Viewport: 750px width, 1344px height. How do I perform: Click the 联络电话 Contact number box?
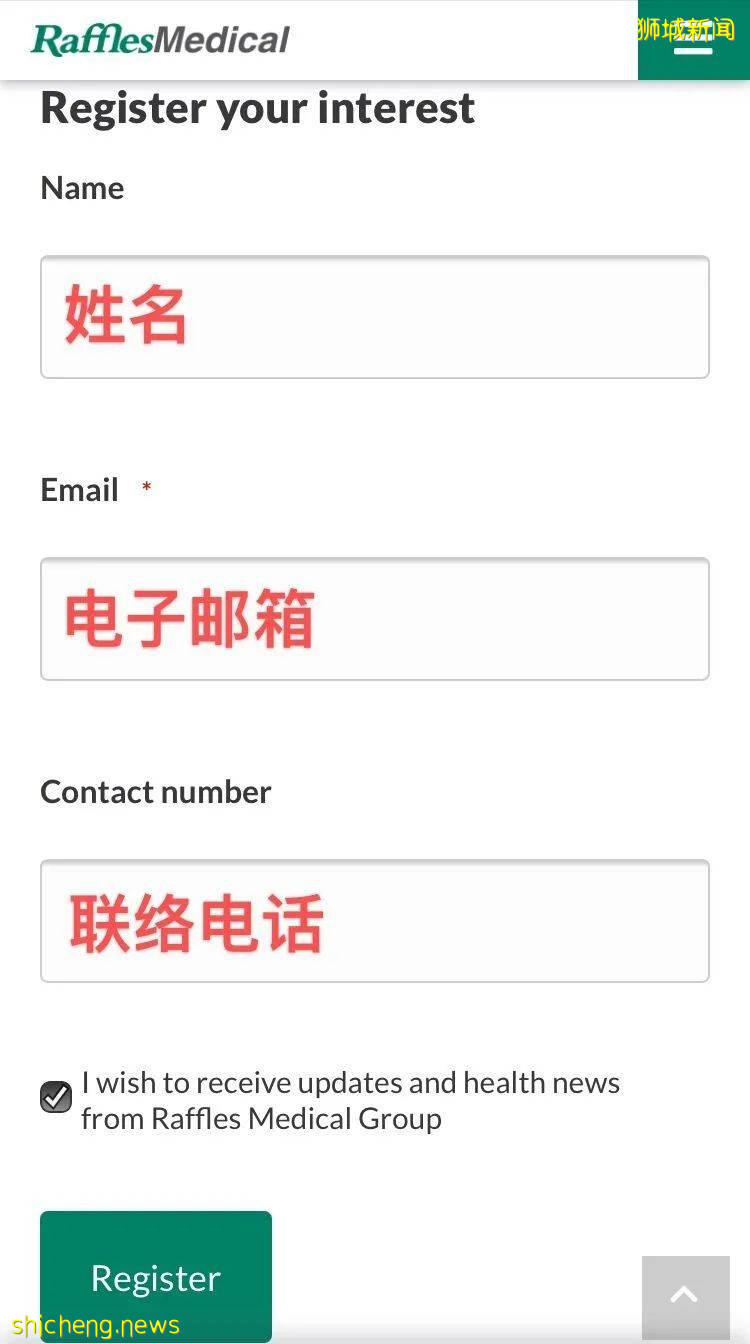[374, 920]
